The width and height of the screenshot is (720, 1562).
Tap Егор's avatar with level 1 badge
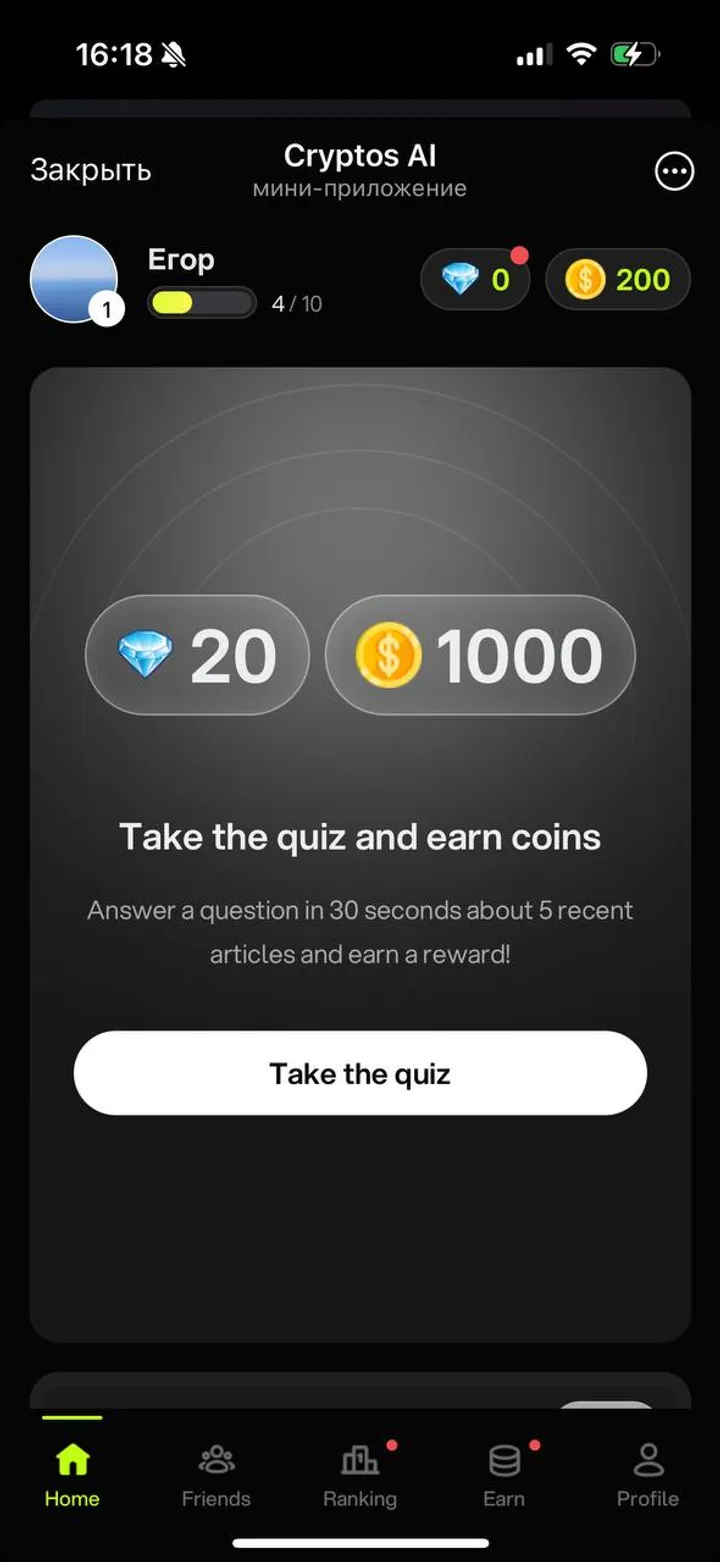75,277
